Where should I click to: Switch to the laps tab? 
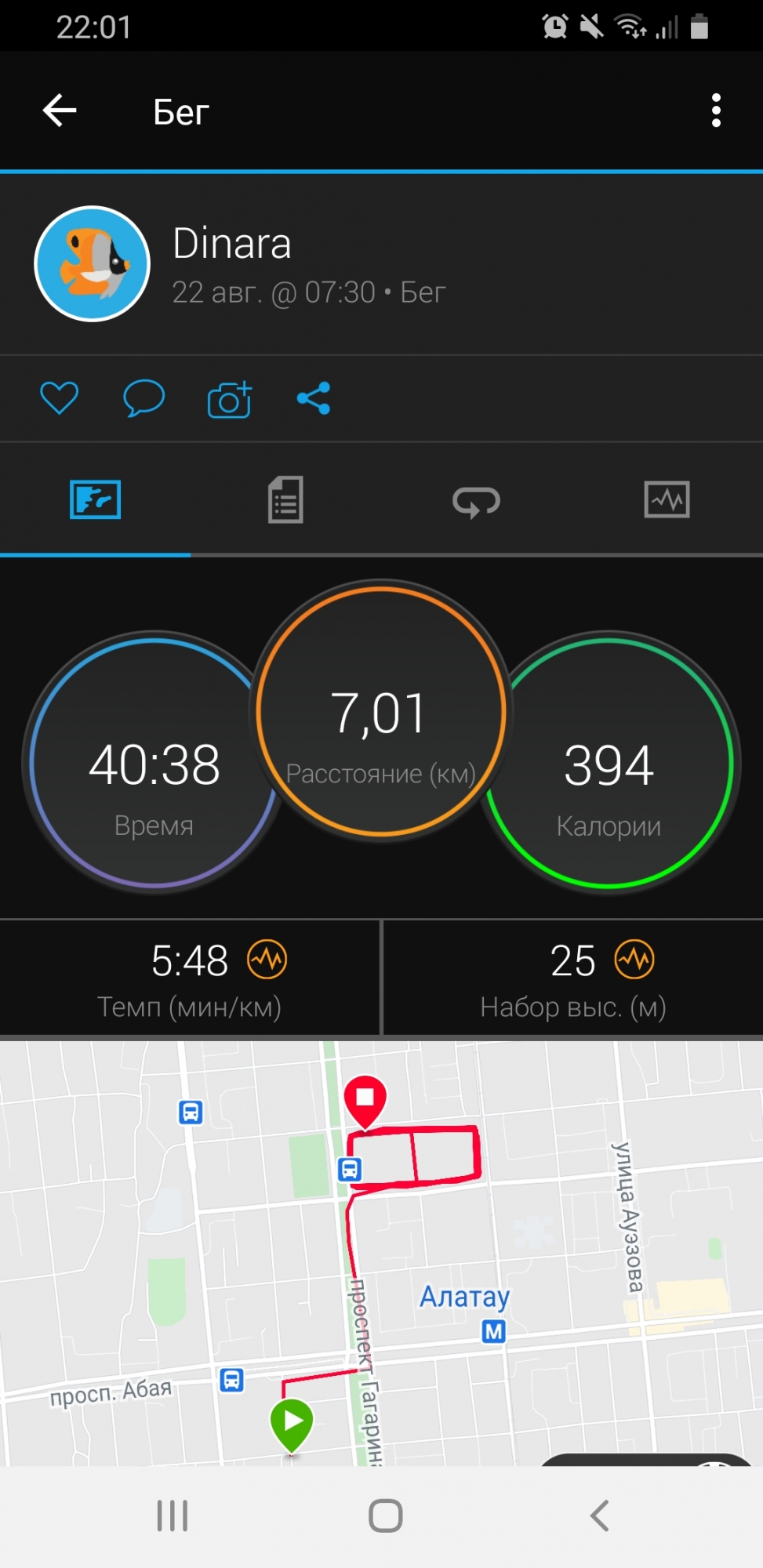click(x=476, y=501)
